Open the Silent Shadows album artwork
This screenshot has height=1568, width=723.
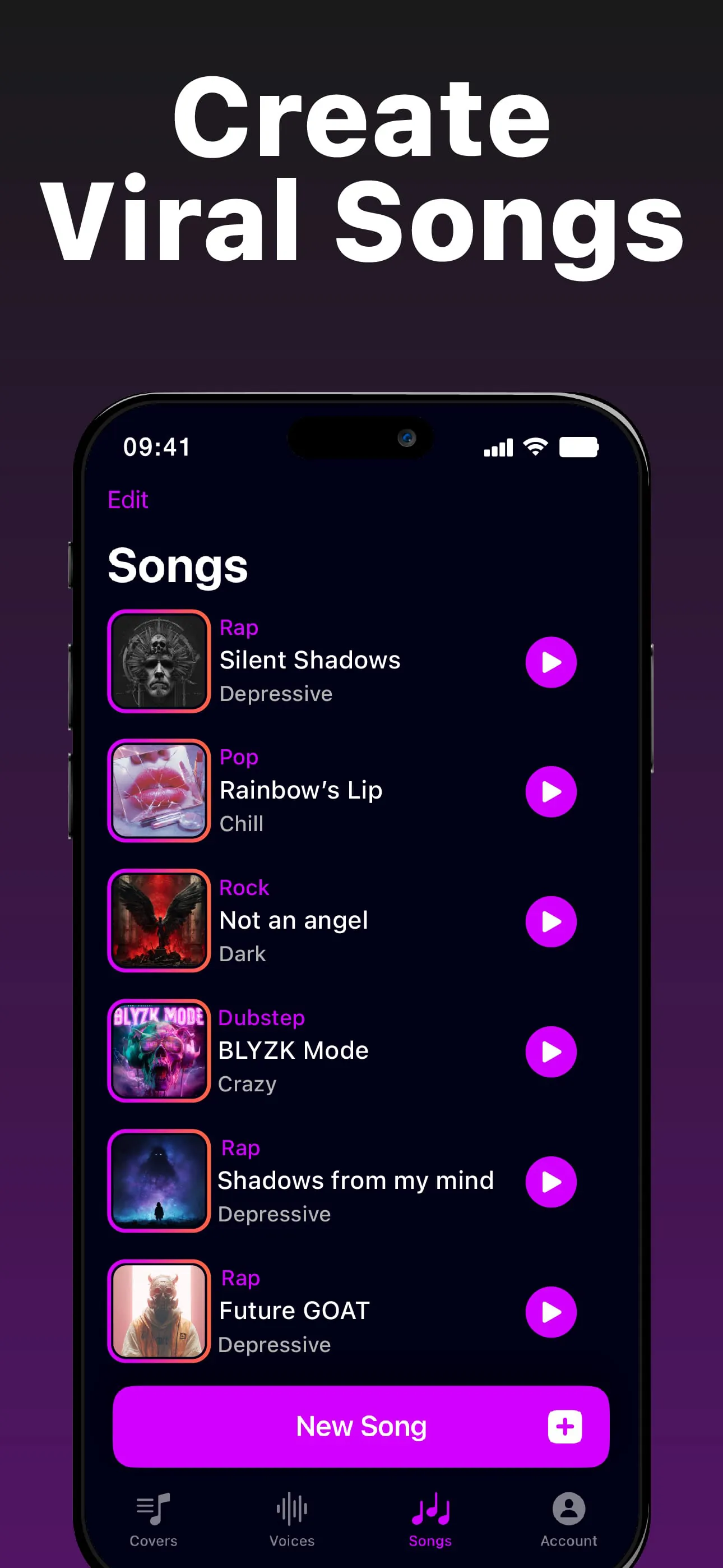157,662
